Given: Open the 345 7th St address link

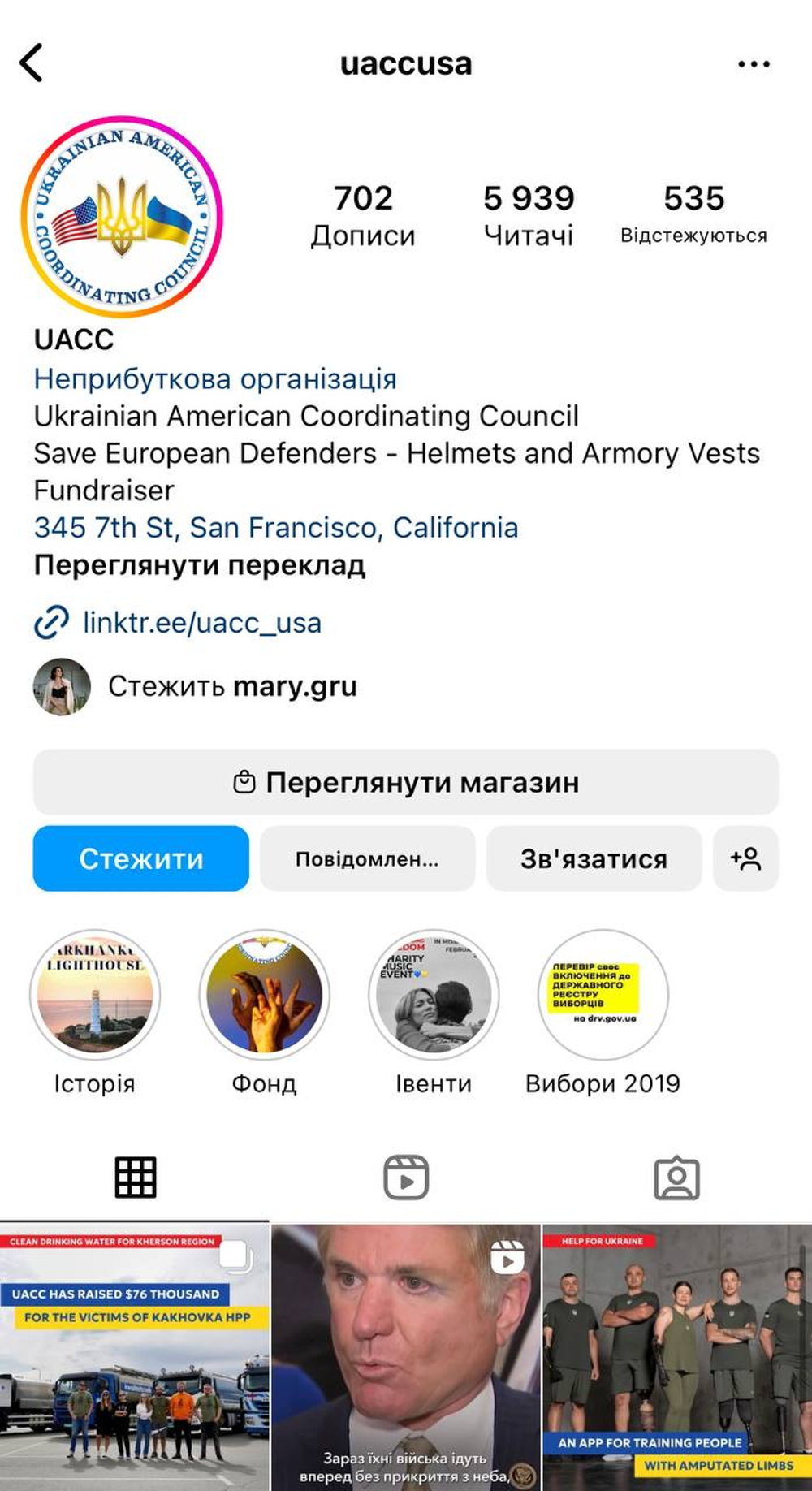Looking at the screenshot, I should click(x=275, y=528).
